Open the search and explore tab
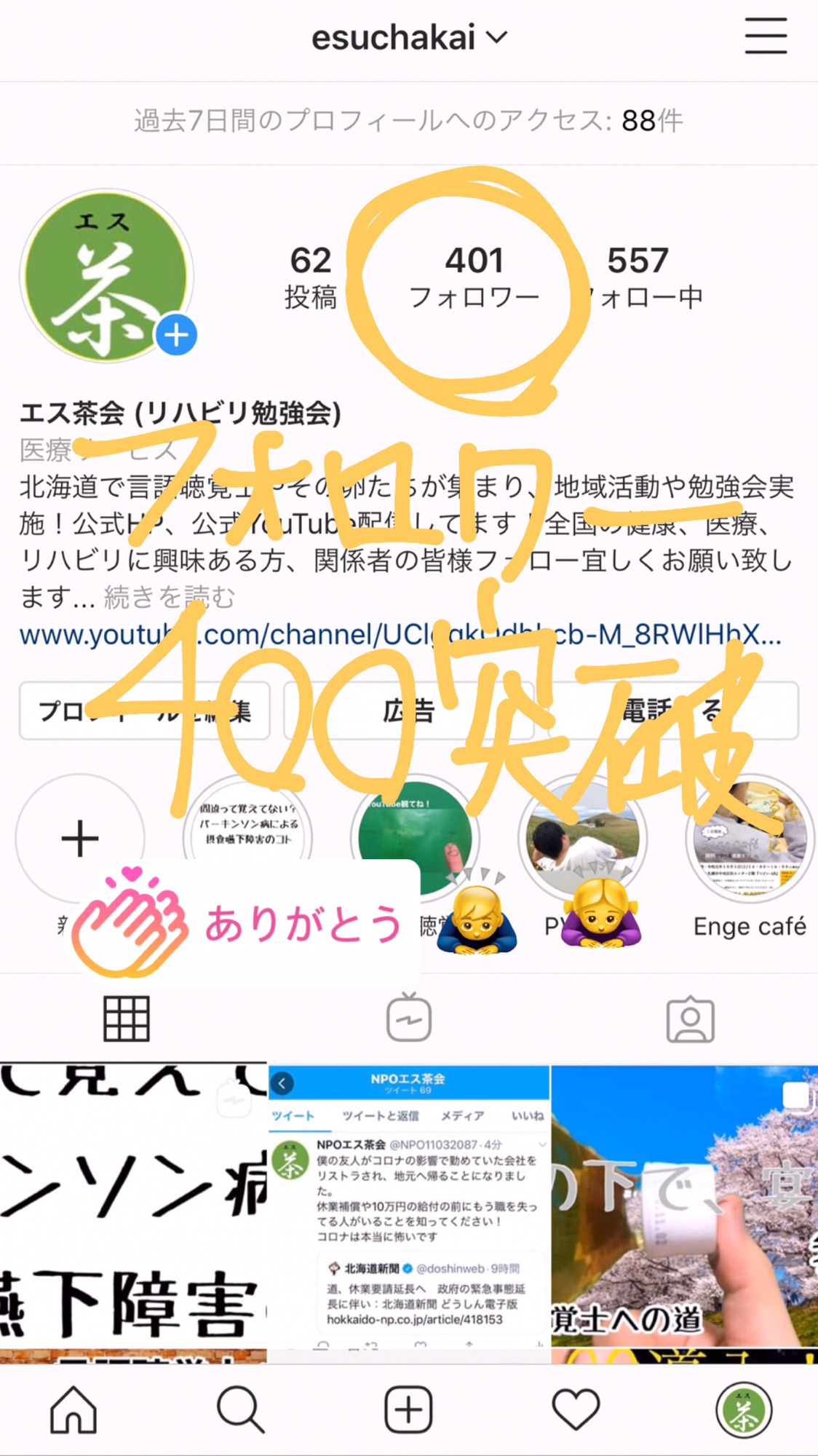The height and width of the screenshot is (1456, 818). coord(241,1409)
